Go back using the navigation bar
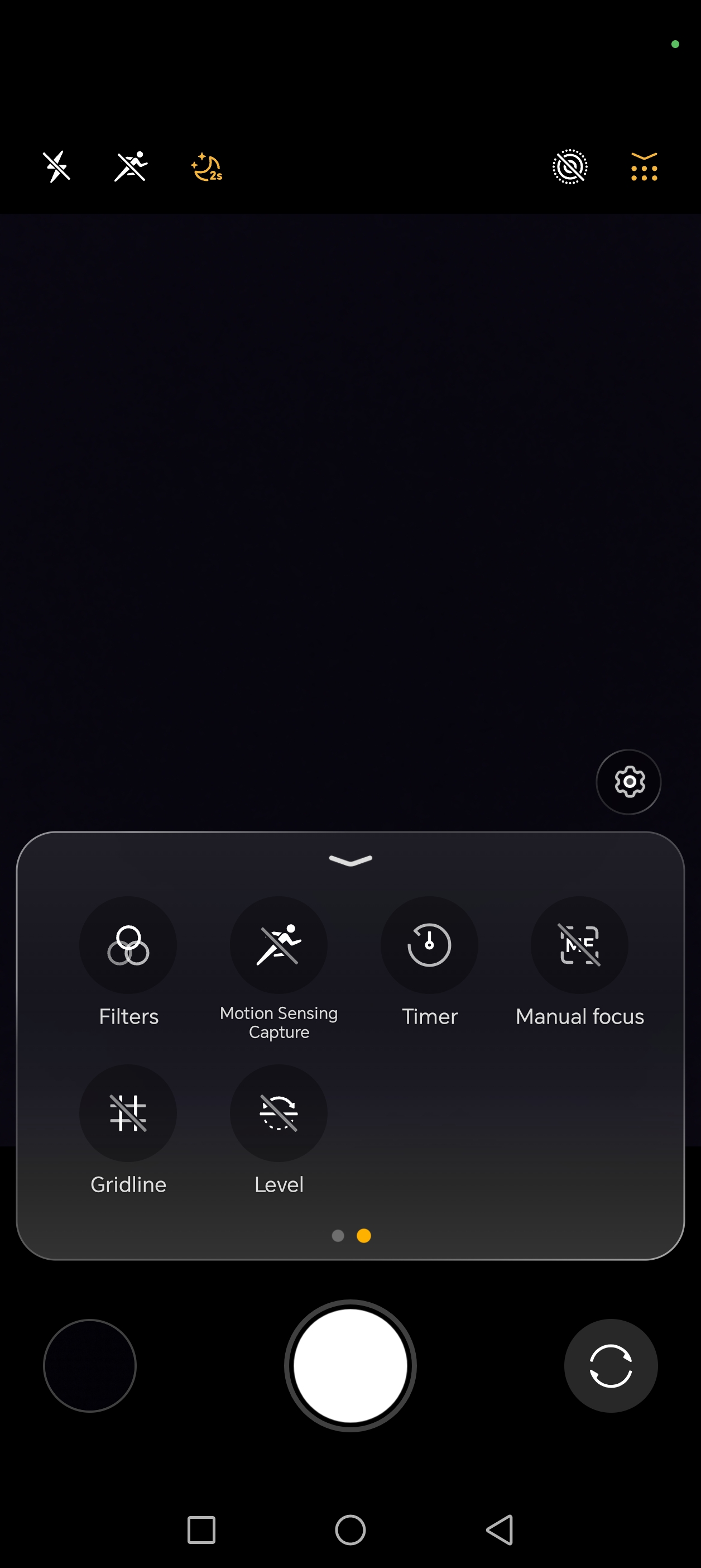Image resolution: width=701 pixels, height=1568 pixels. point(500,1529)
